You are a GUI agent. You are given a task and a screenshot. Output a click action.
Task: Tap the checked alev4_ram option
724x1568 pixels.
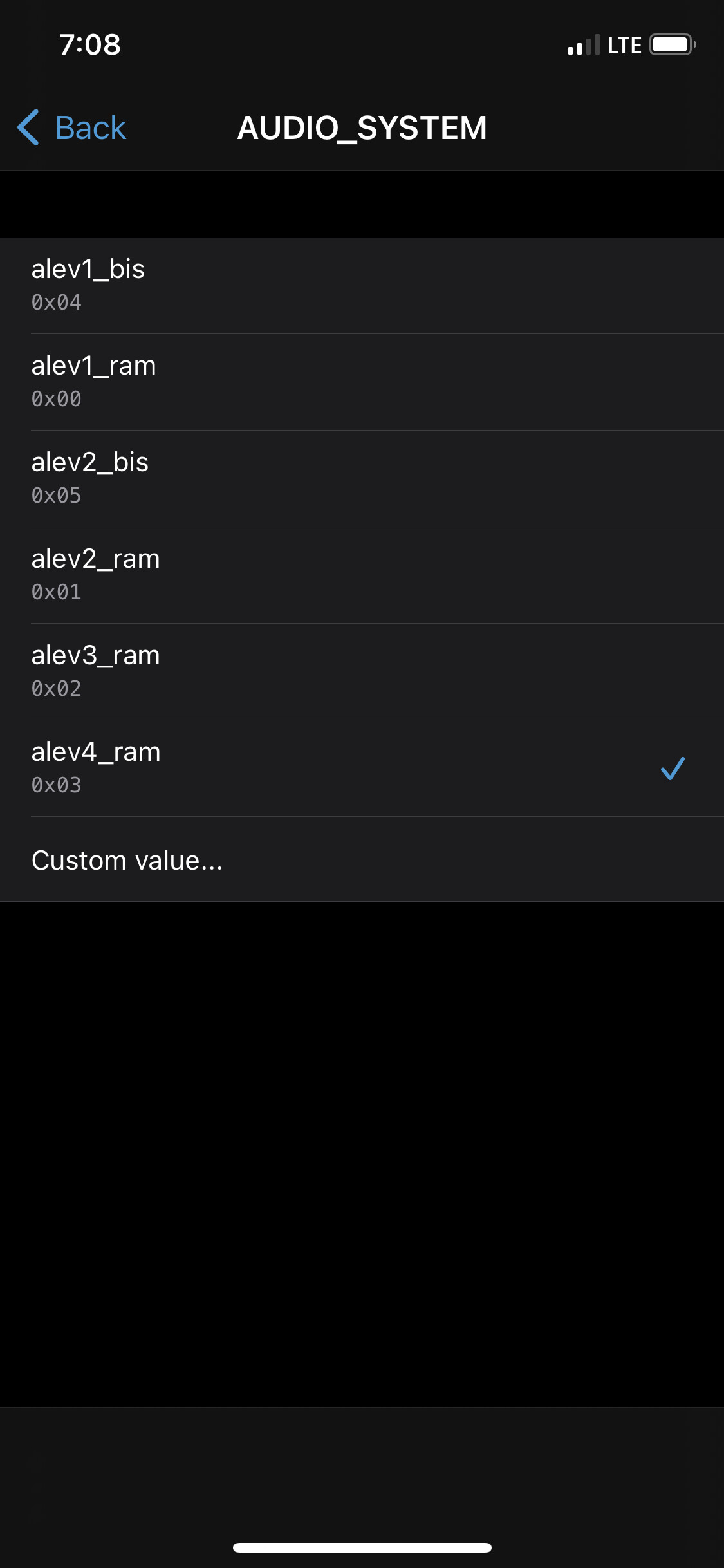(362, 769)
